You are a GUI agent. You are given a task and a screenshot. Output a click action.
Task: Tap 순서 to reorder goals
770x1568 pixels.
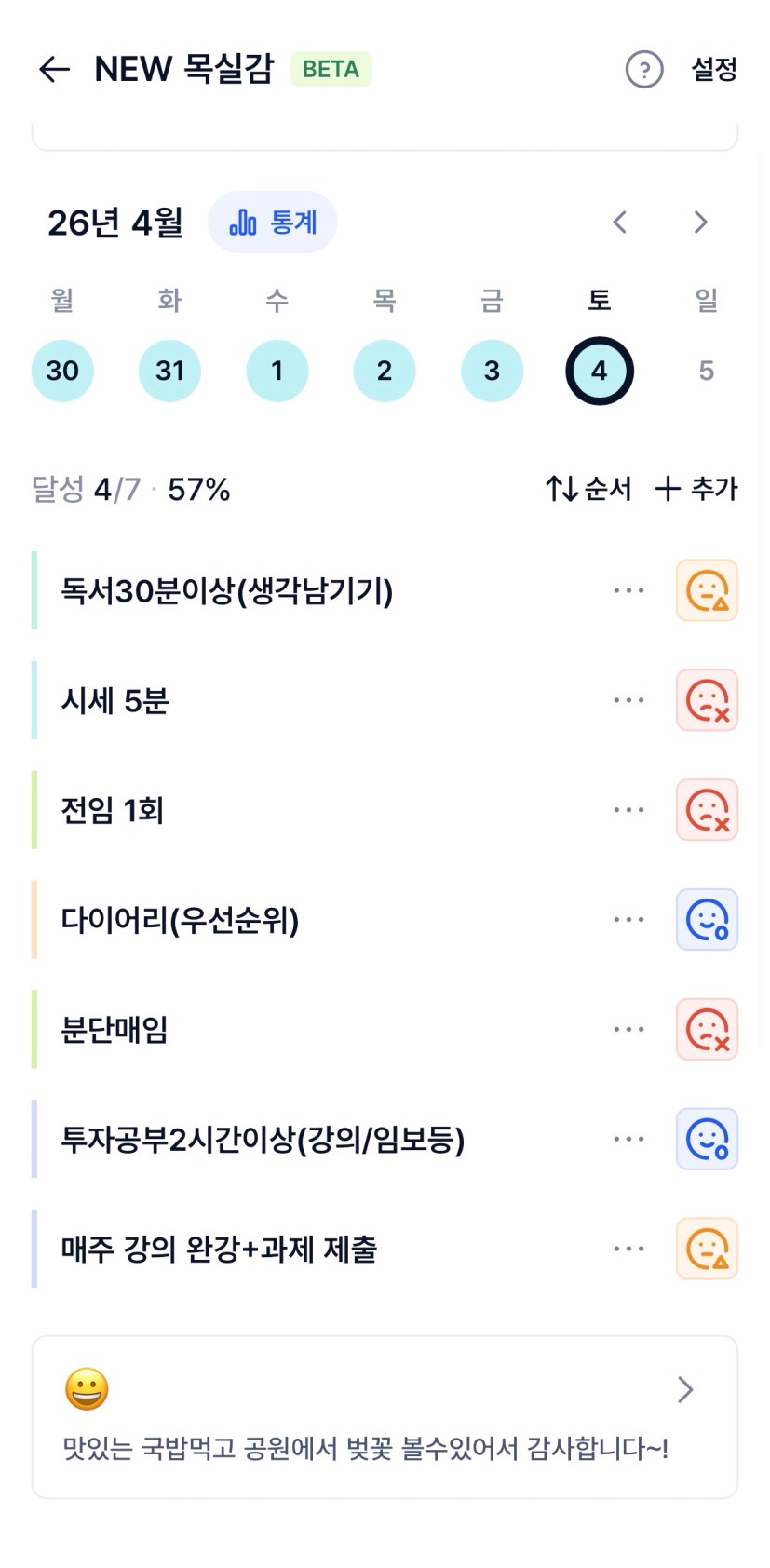coord(588,489)
